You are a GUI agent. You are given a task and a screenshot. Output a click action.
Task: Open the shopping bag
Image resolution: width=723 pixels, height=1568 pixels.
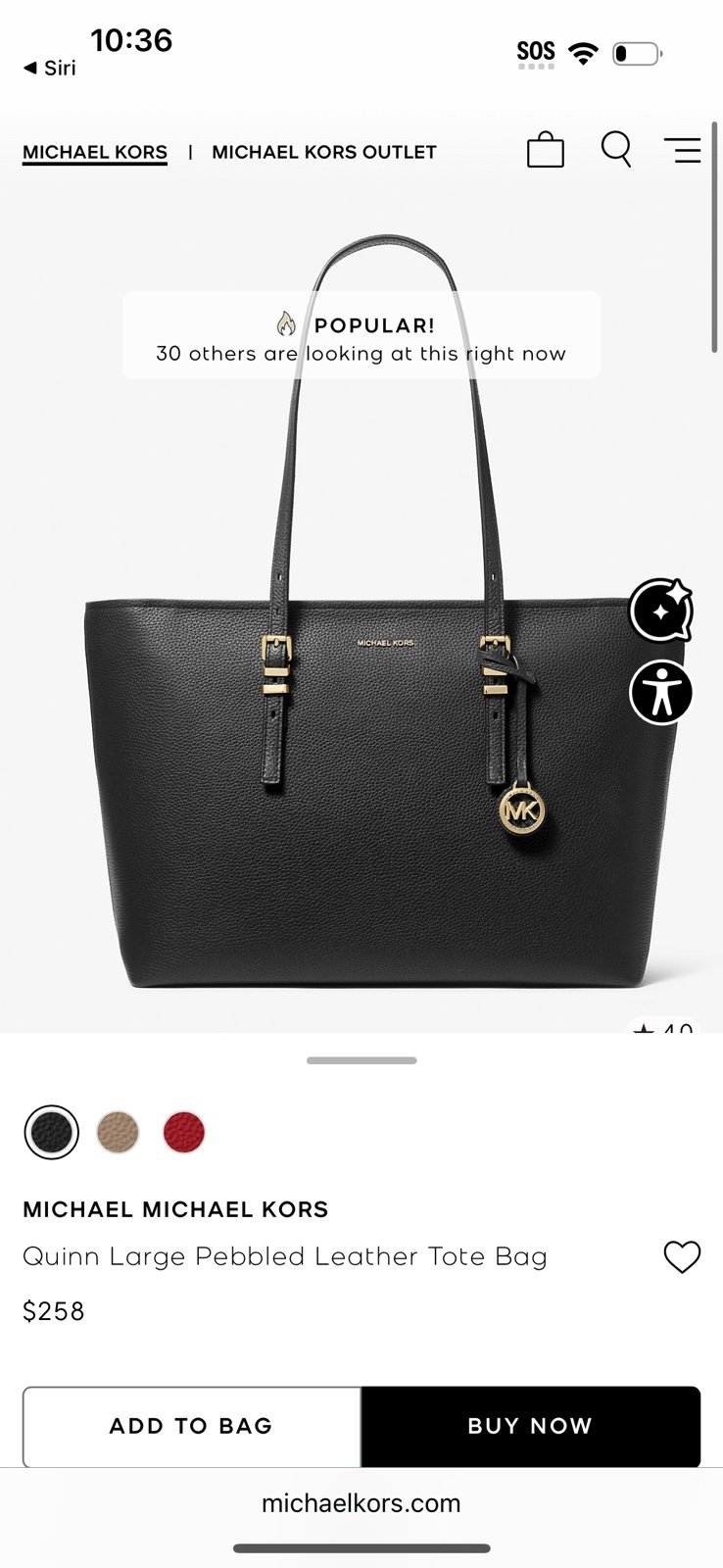(546, 151)
